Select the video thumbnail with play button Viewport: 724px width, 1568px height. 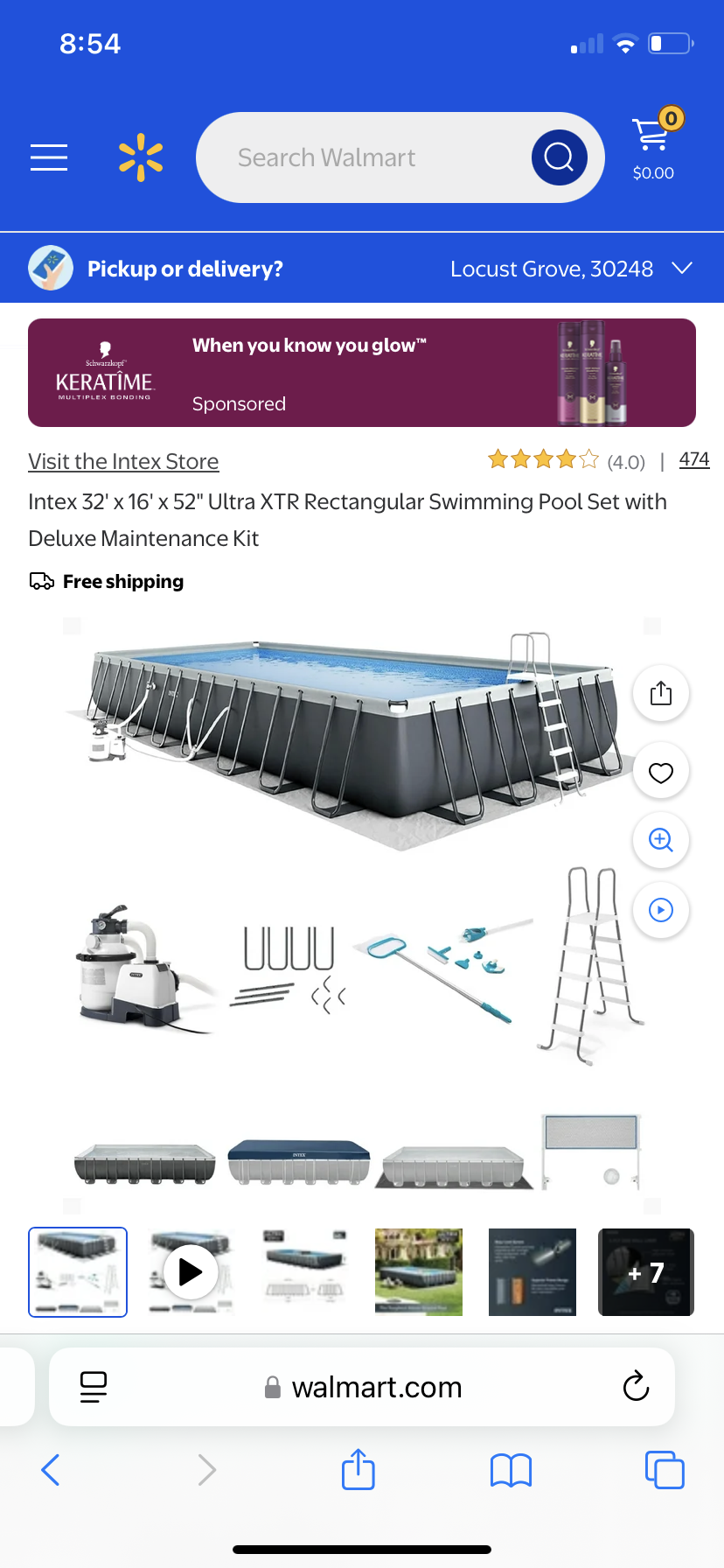[191, 1271]
